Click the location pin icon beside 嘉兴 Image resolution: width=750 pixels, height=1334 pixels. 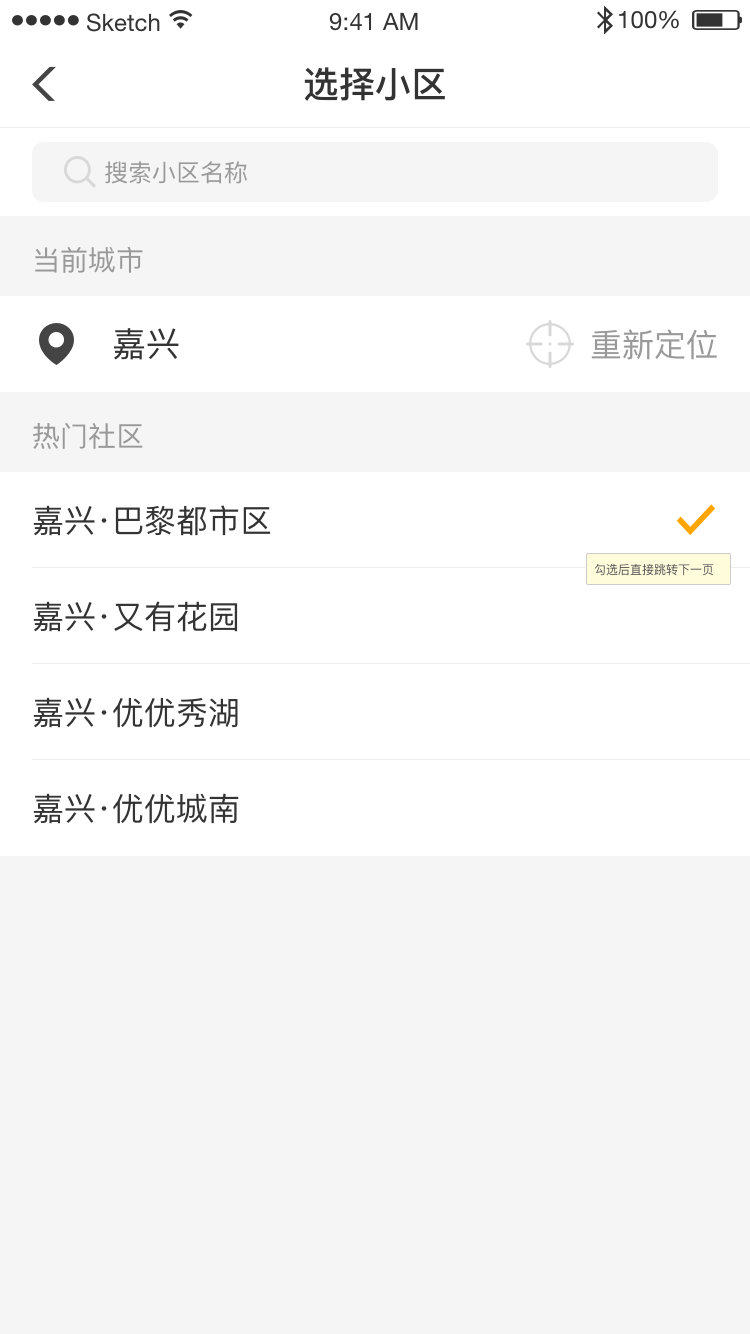(56, 343)
